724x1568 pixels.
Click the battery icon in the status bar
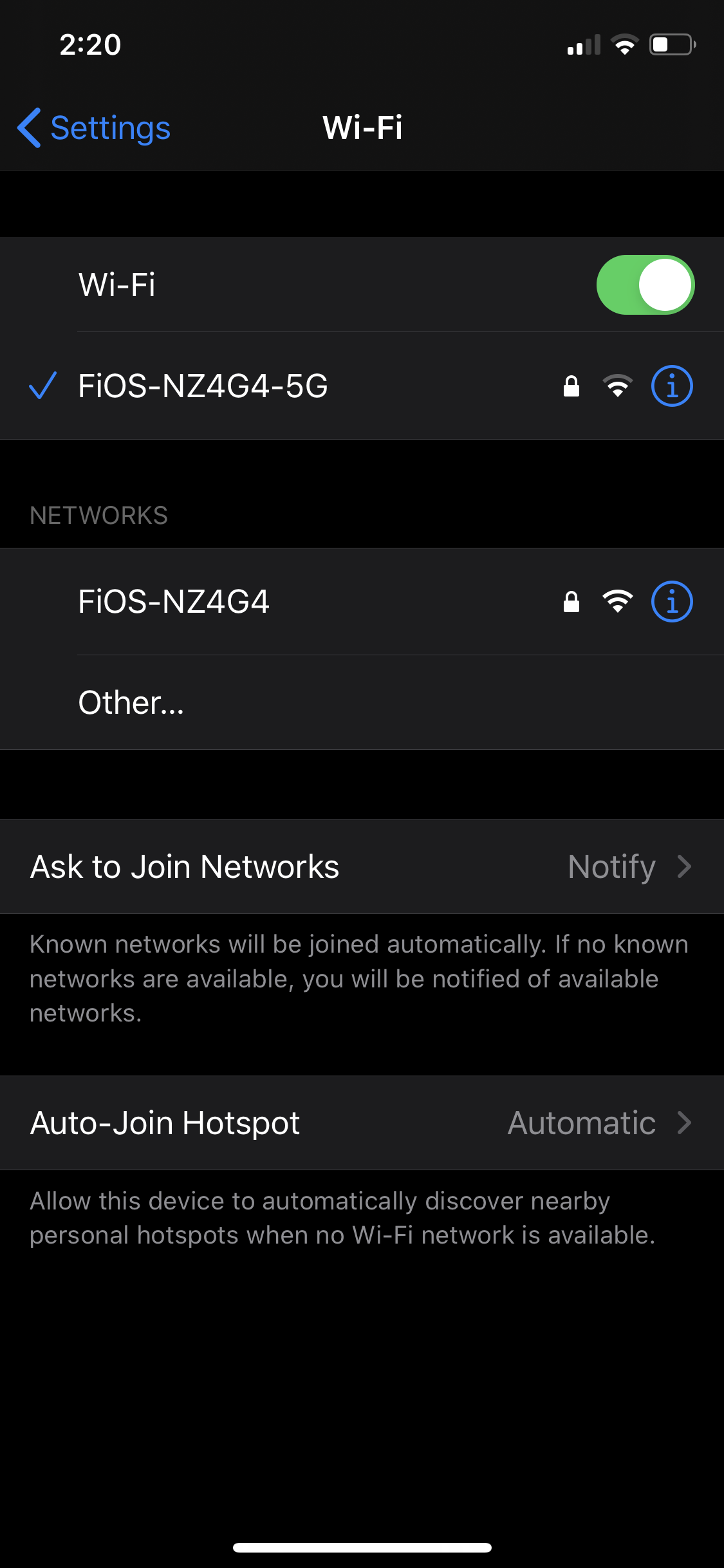coord(669,44)
